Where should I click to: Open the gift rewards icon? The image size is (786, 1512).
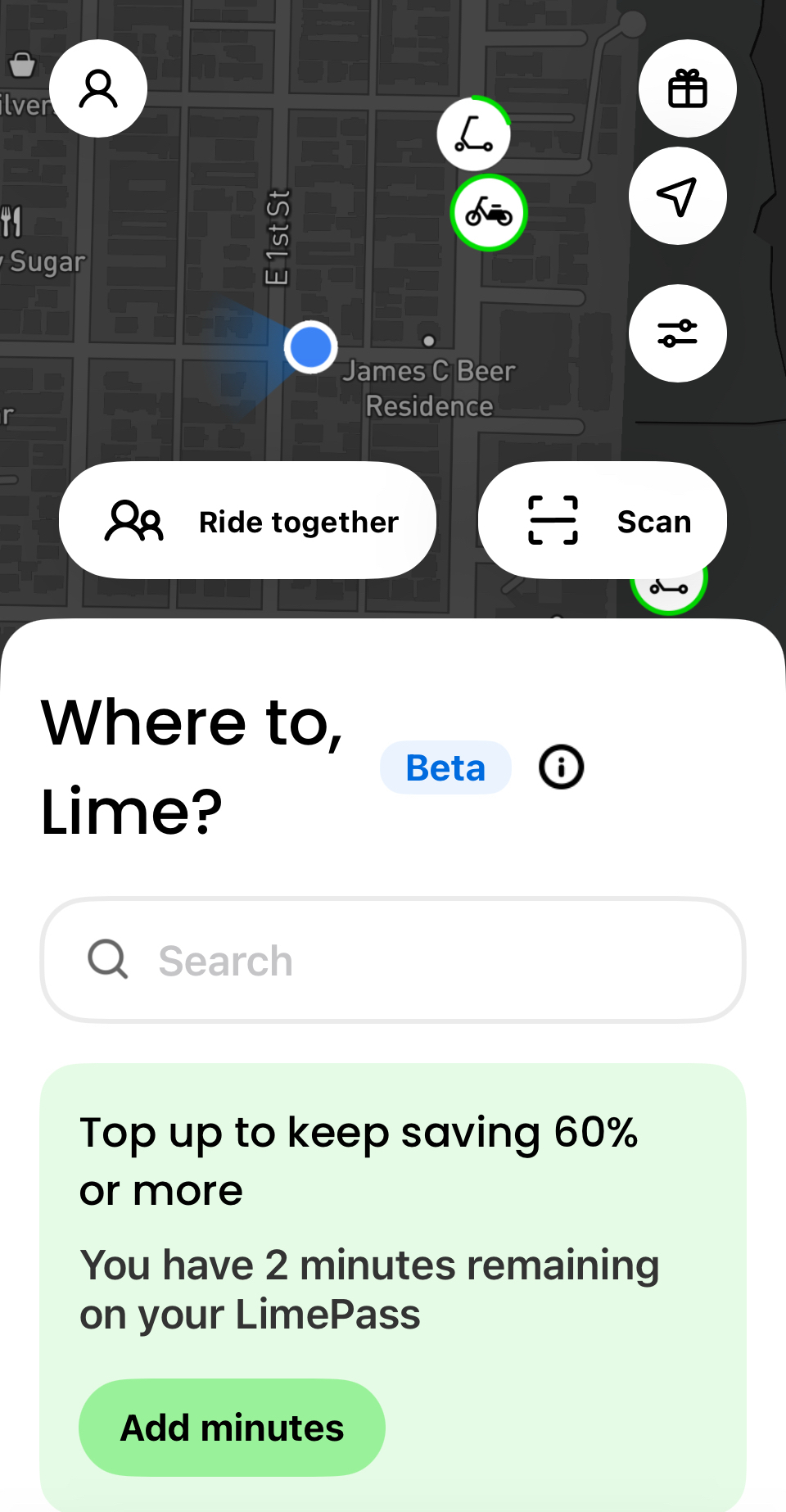click(x=687, y=88)
